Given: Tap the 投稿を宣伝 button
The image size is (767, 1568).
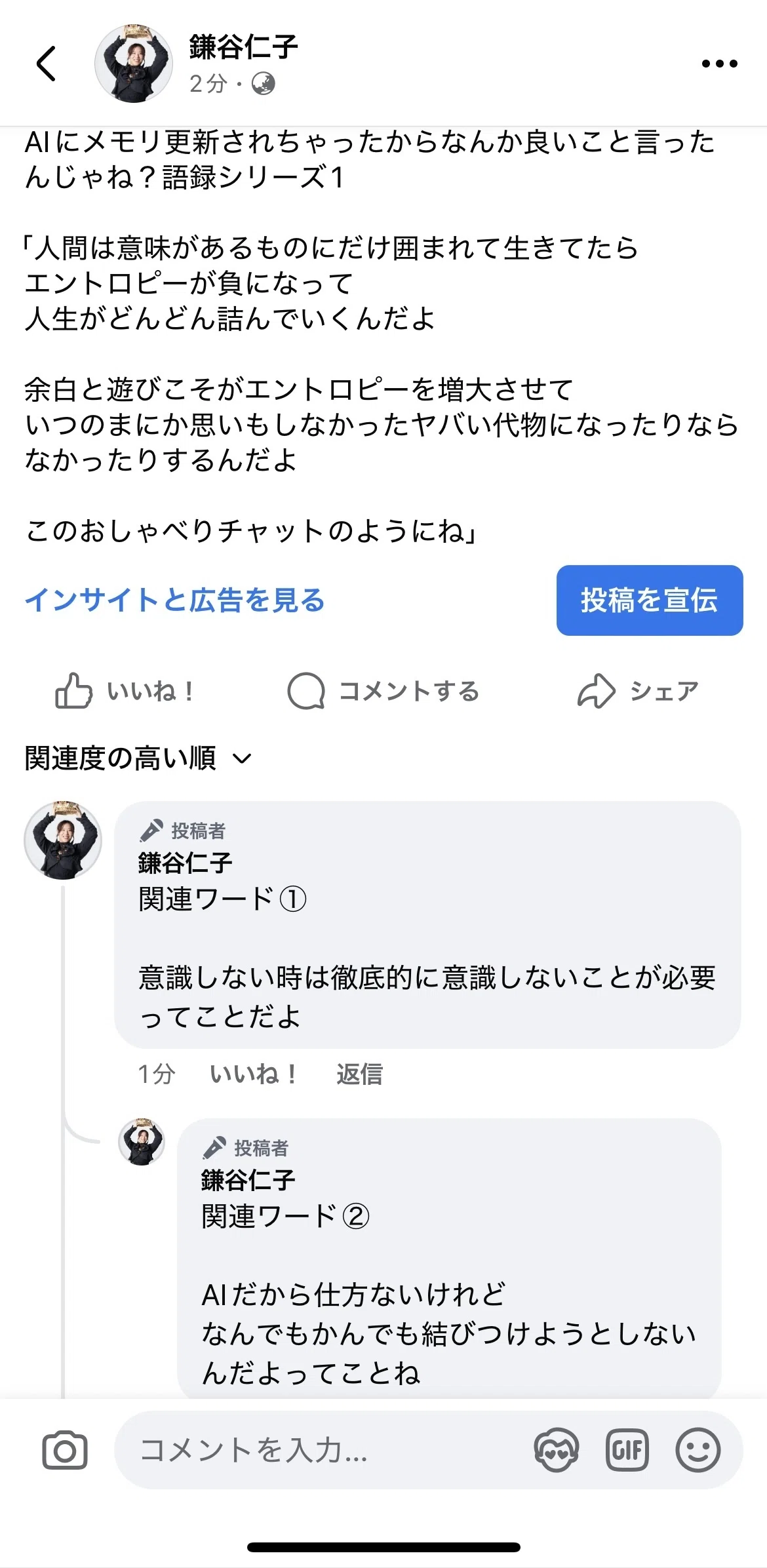Looking at the screenshot, I should coord(650,600).
